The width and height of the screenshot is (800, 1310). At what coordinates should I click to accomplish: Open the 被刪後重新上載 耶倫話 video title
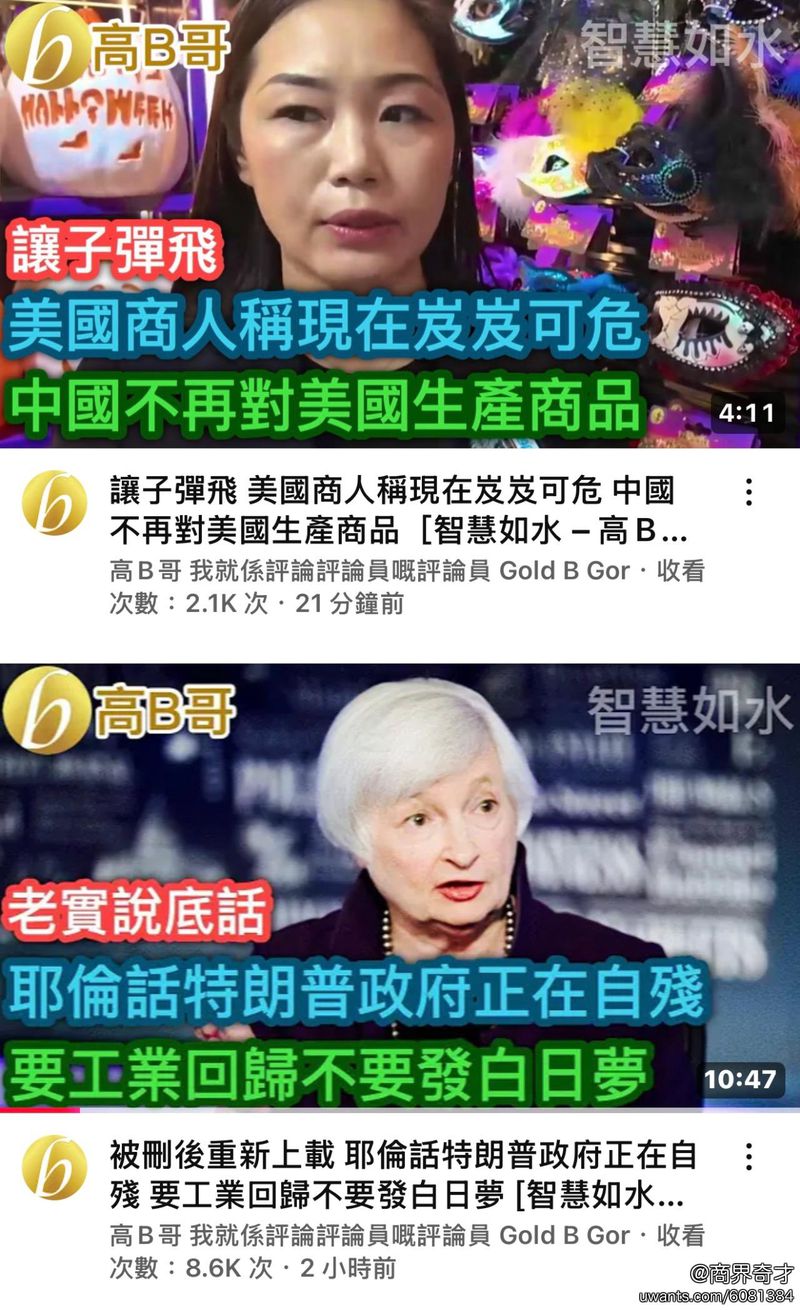pos(400,1174)
